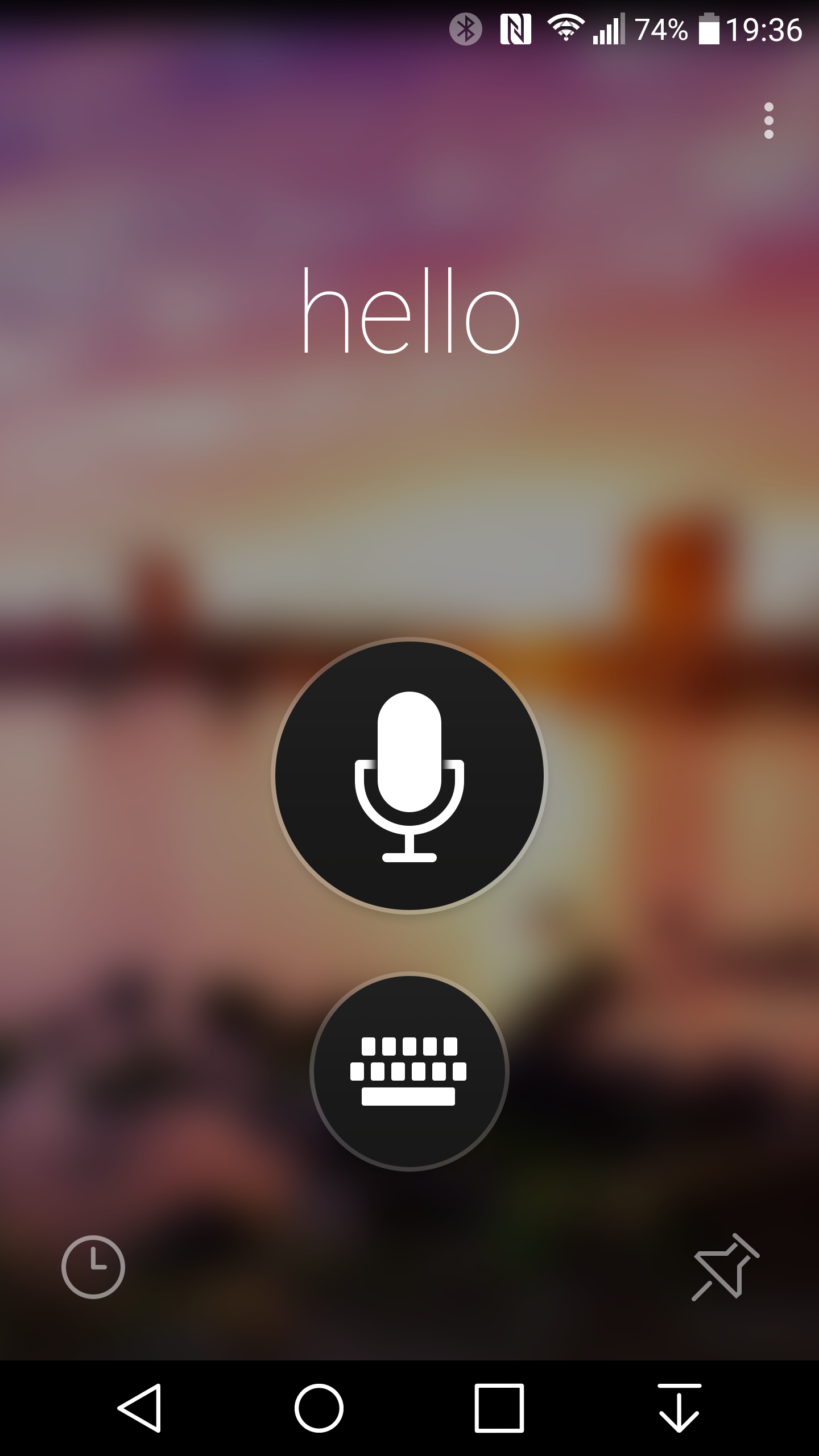The image size is (819, 1456).
Task: Start voice input with the microphone
Action: pos(409,776)
